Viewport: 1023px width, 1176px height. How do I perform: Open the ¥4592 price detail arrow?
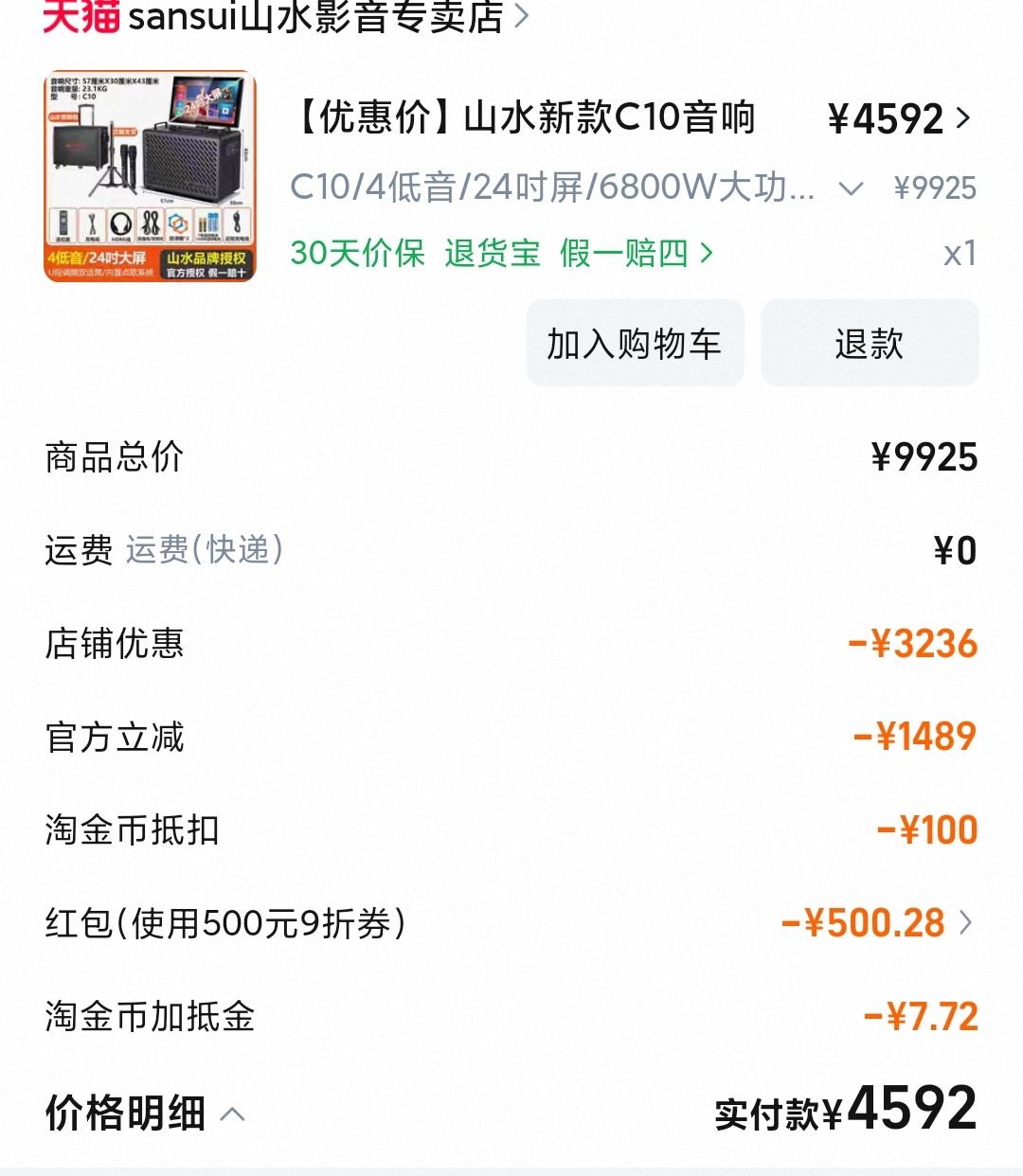coord(963,118)
